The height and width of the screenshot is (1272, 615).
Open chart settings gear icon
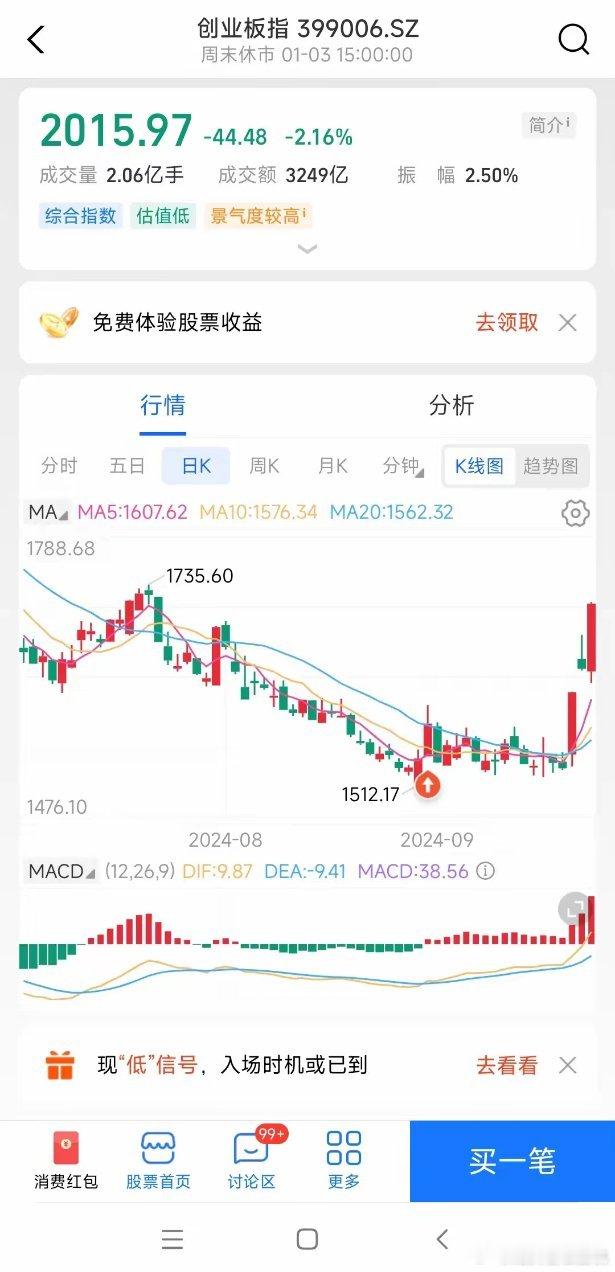click(x=575, y=513)
